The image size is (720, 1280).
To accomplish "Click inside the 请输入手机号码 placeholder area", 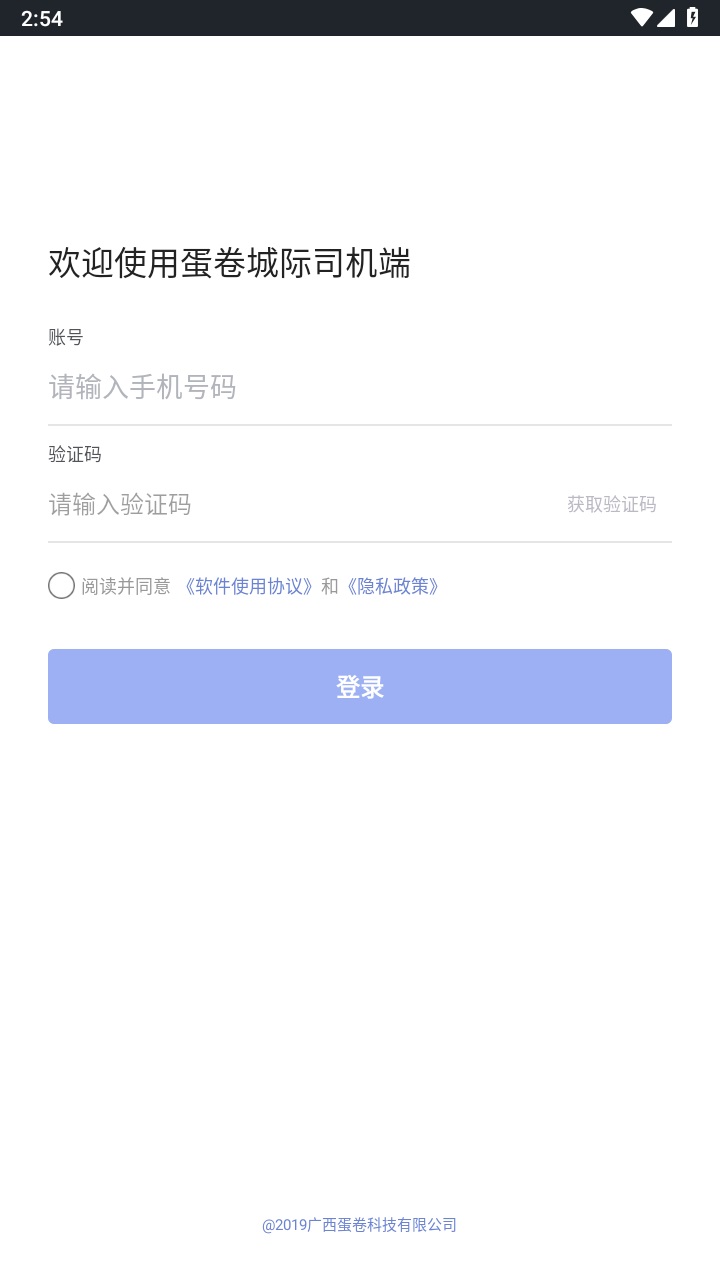I will pyautogui.click(x=141, y=388).
